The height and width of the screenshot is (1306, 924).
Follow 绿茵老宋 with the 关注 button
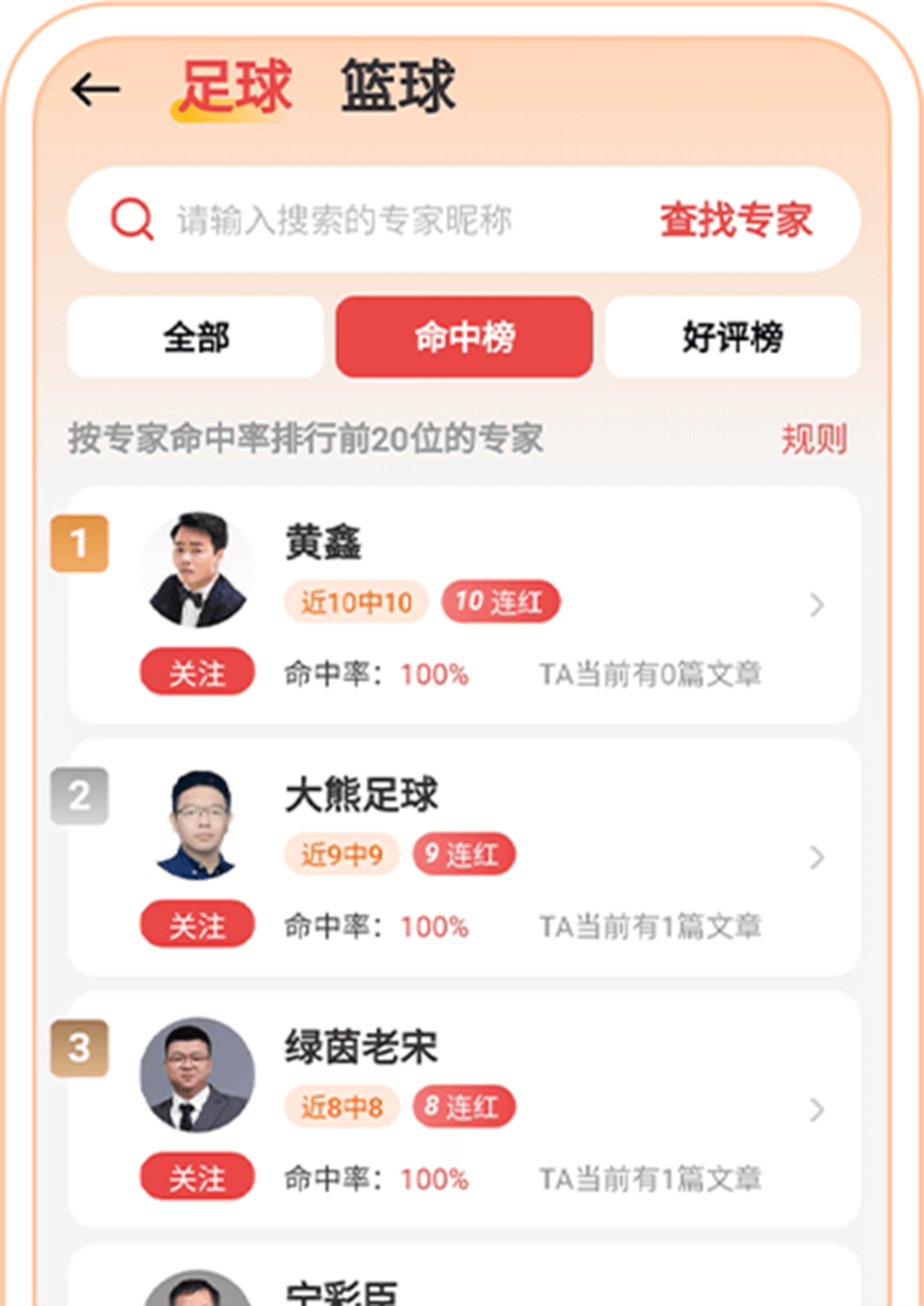point(197,1176)
